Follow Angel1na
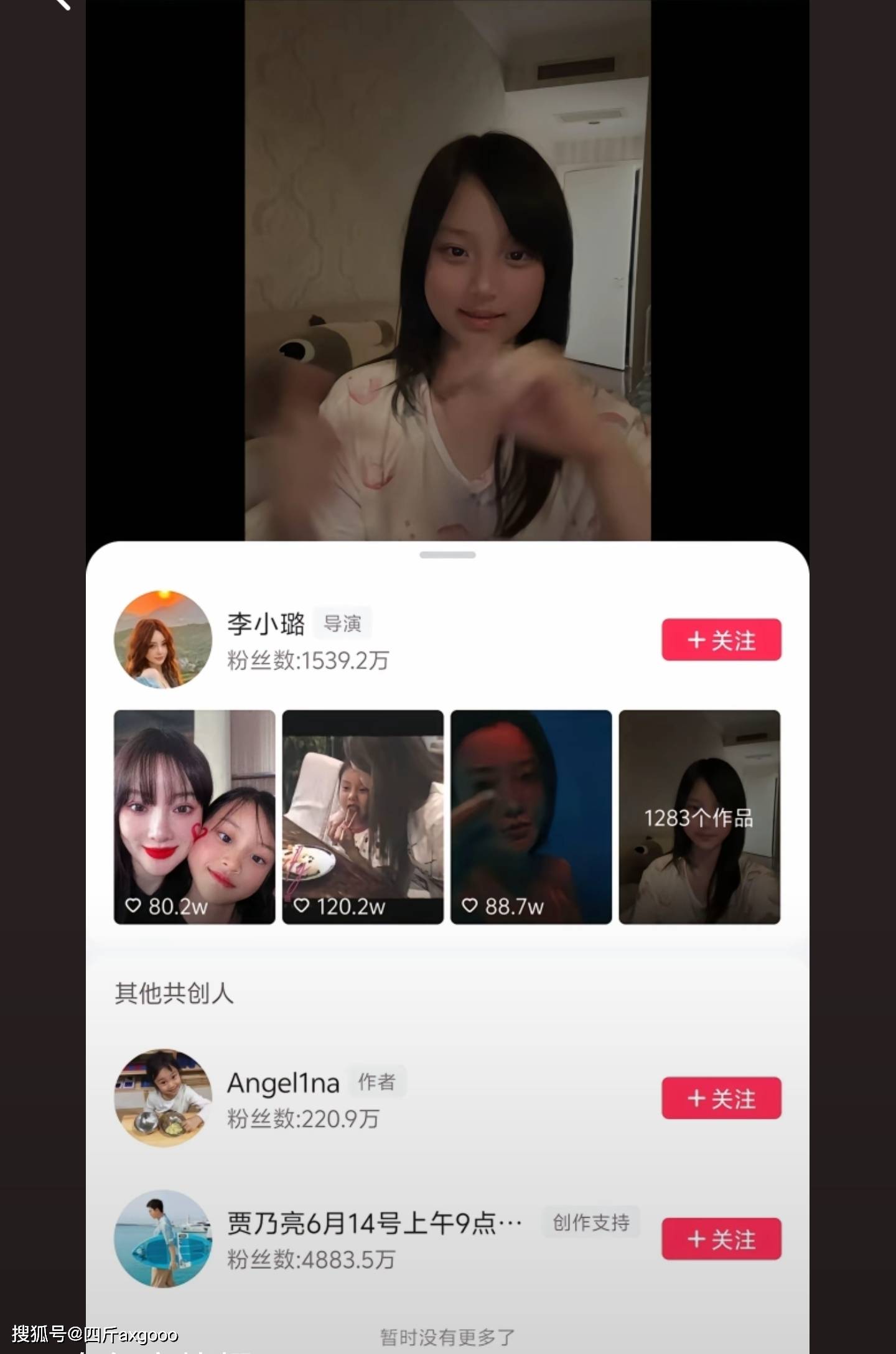The image size is (896, 1354). (x=721, y=1098)
